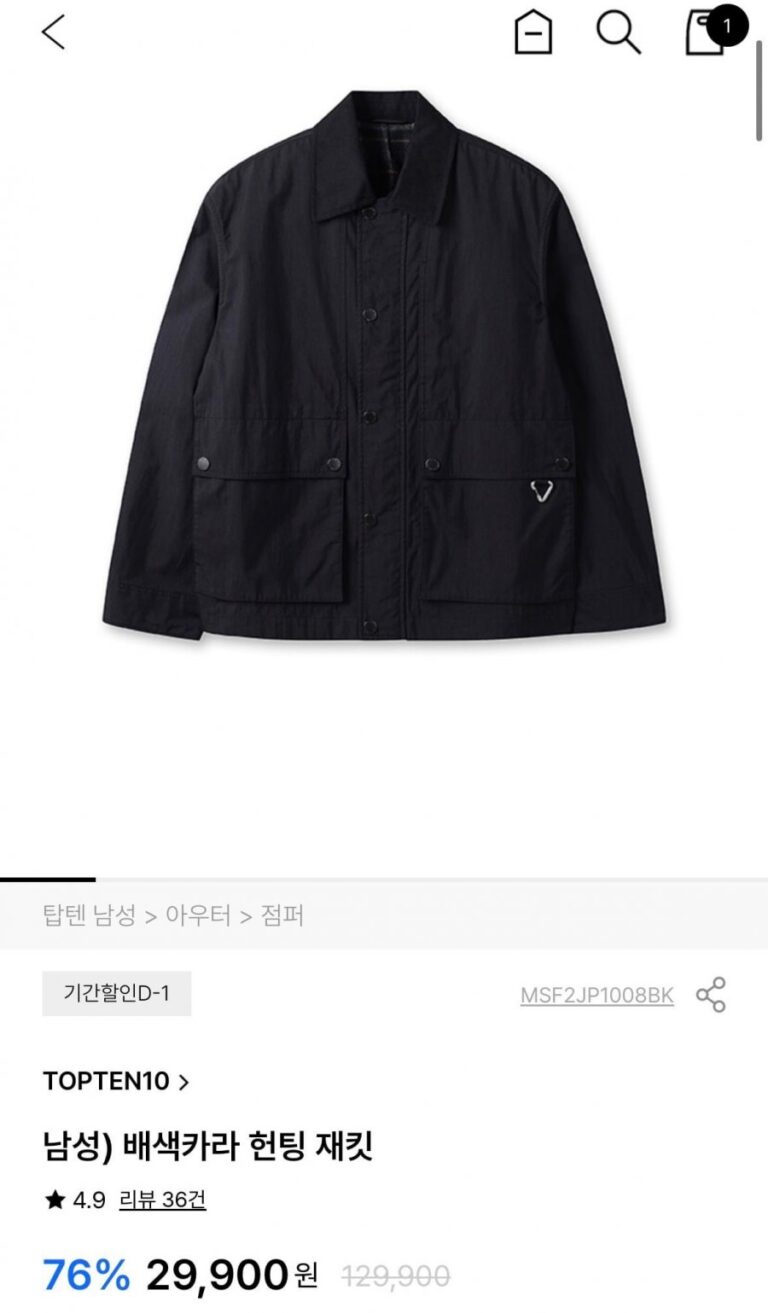768x1313 pixels.
Task: Open the home icon in header
Action: click(533, 34)
